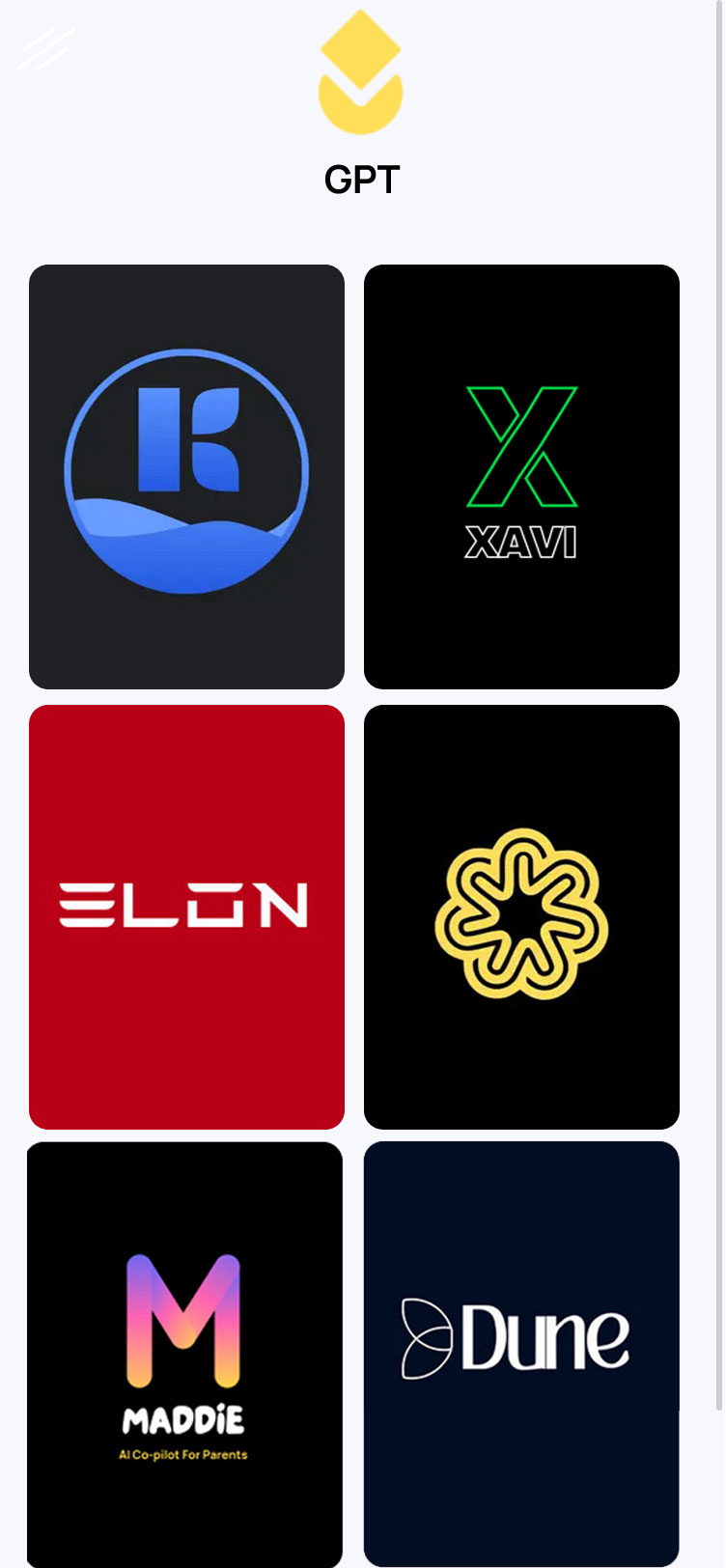The image size is (726, 1568).
Task: Open the Maddie AI Co-pilot card
Action: (184, 1352)
